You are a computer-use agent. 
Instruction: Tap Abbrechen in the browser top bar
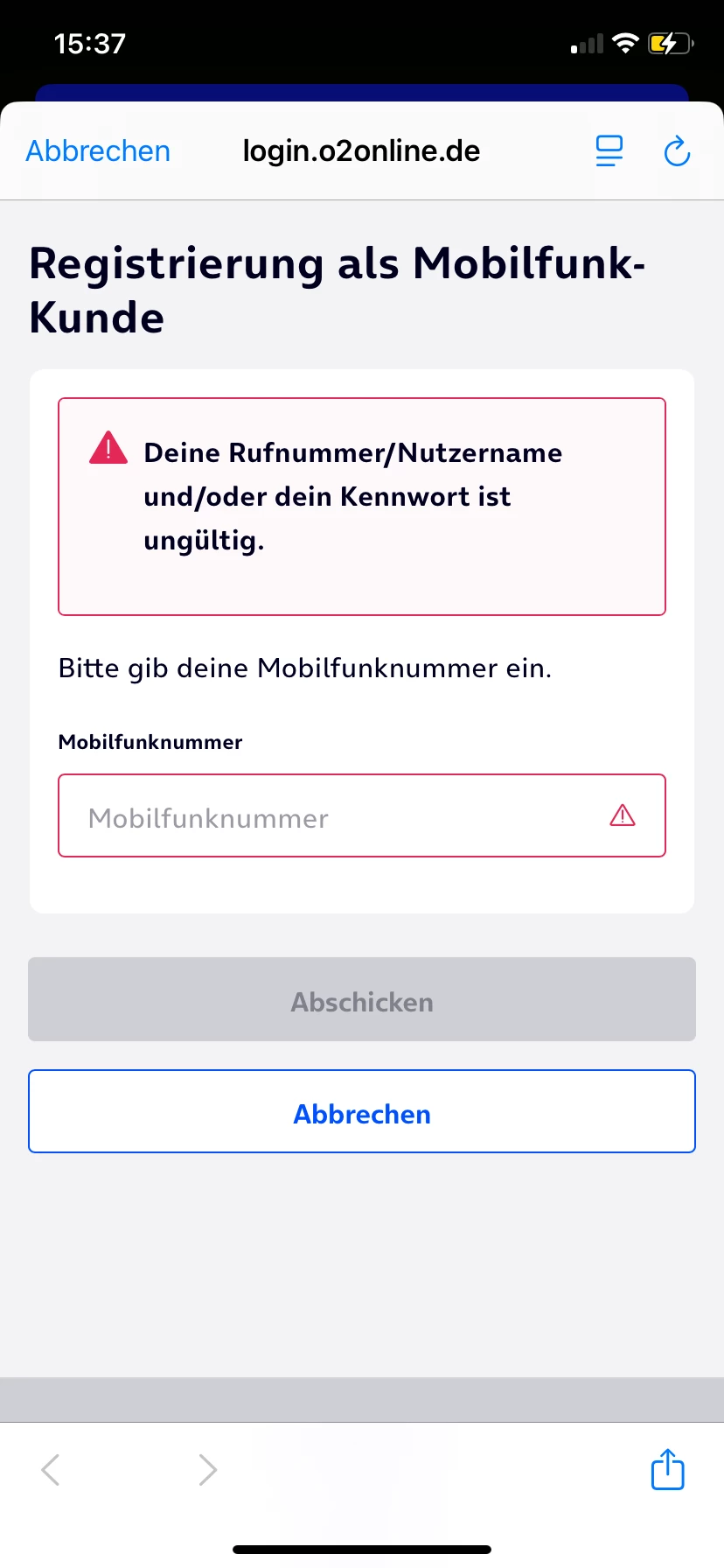[98, 151]
